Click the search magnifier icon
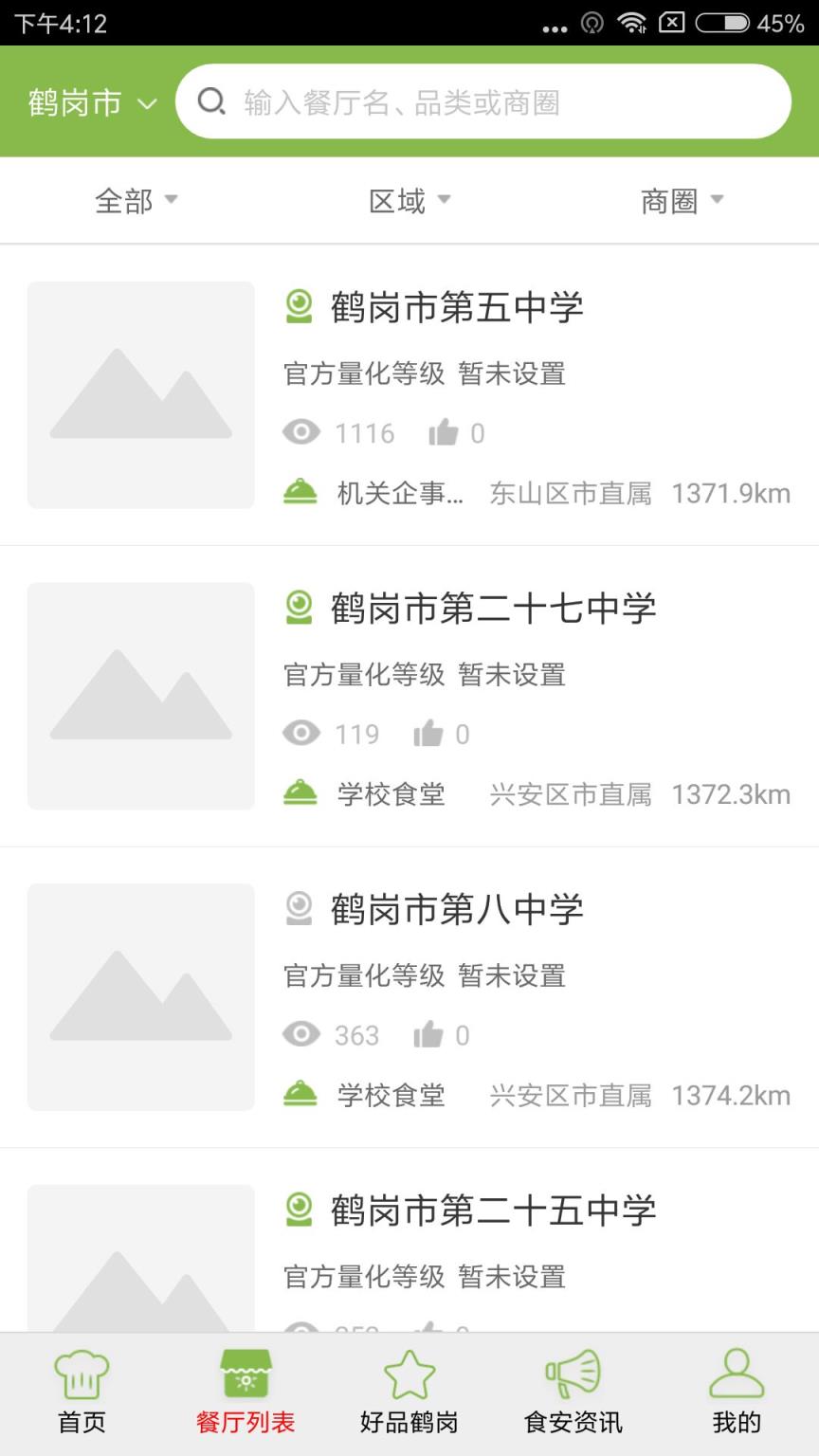Viewport: 819px width, 1456px height. point(210,101)
